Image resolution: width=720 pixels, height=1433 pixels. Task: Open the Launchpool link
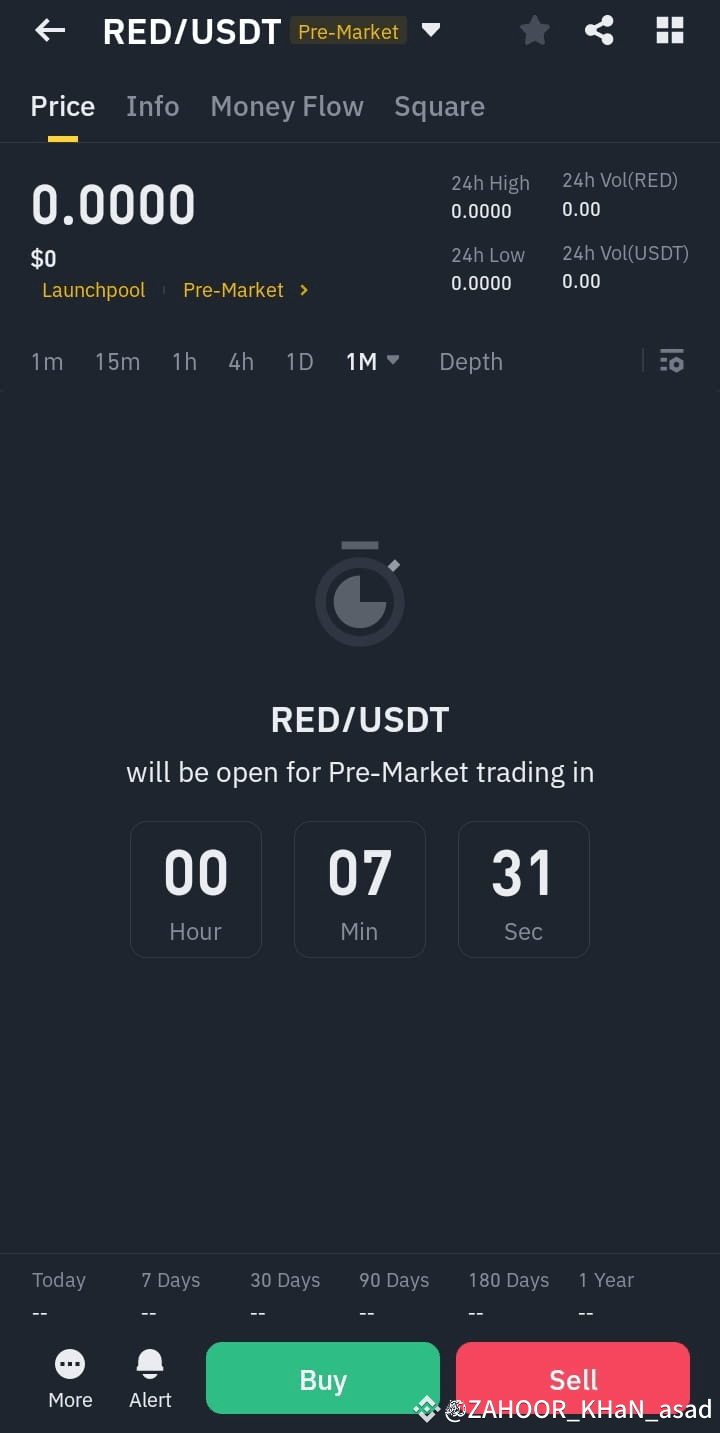(93, 290)
